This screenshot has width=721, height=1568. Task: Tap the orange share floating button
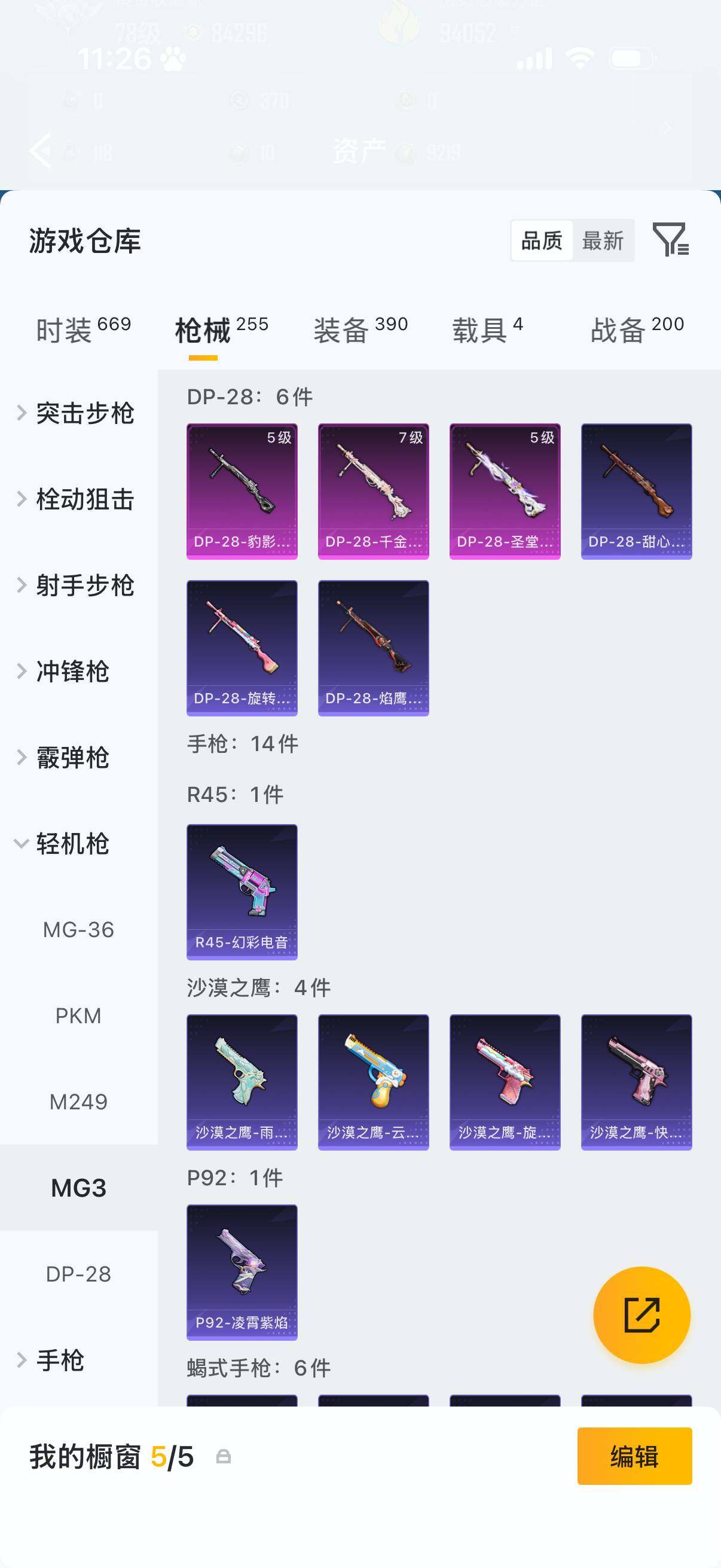pyautogui.click(x=642, y=1315)
